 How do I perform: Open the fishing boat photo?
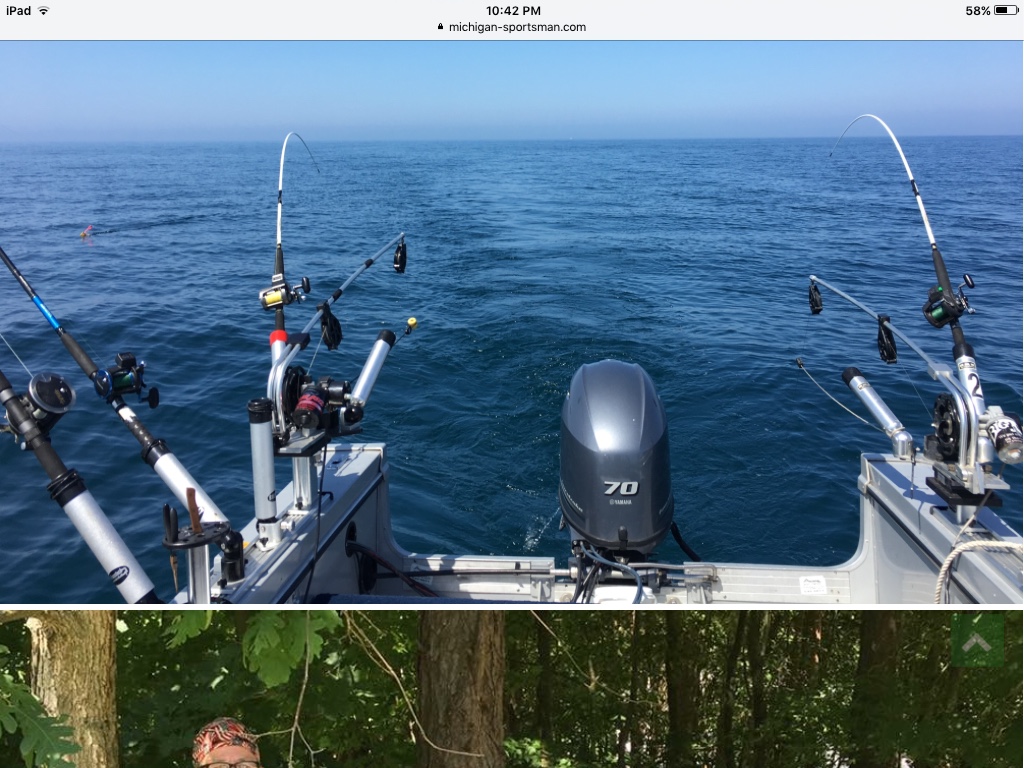[x=512, y=322]
